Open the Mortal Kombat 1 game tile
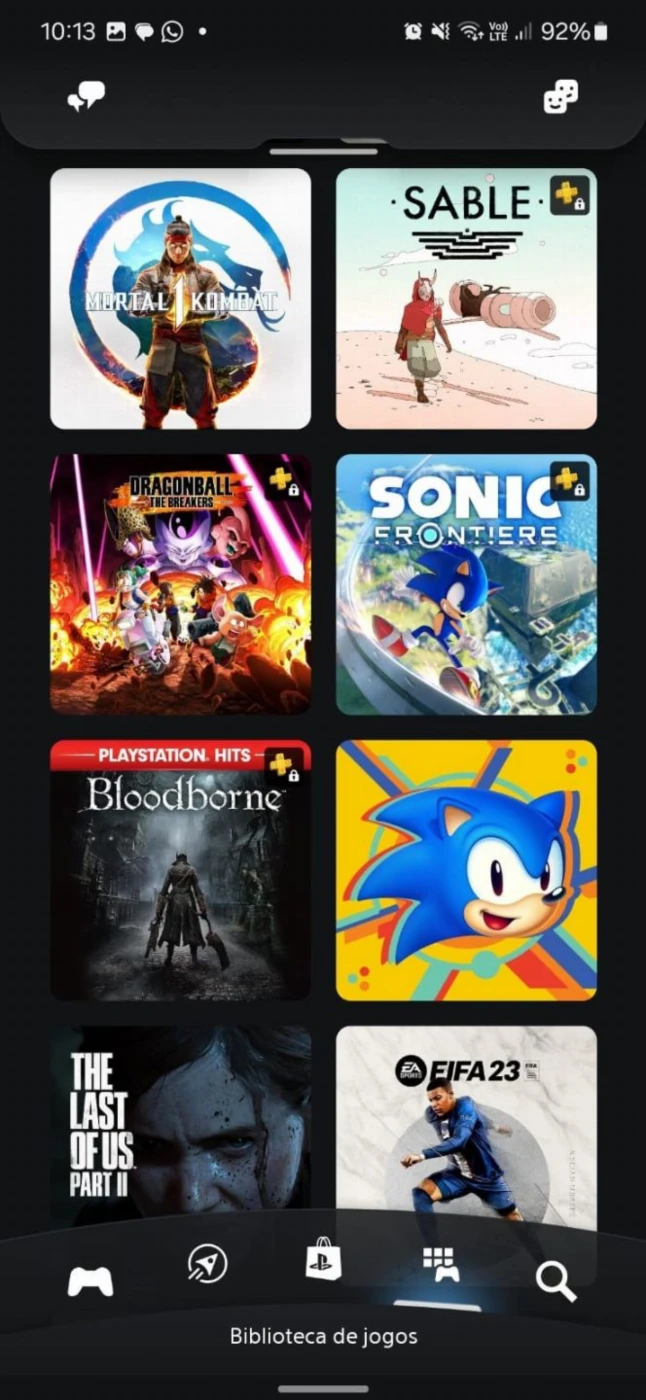Screen dimensions: 646x1400 coord(181,298)
